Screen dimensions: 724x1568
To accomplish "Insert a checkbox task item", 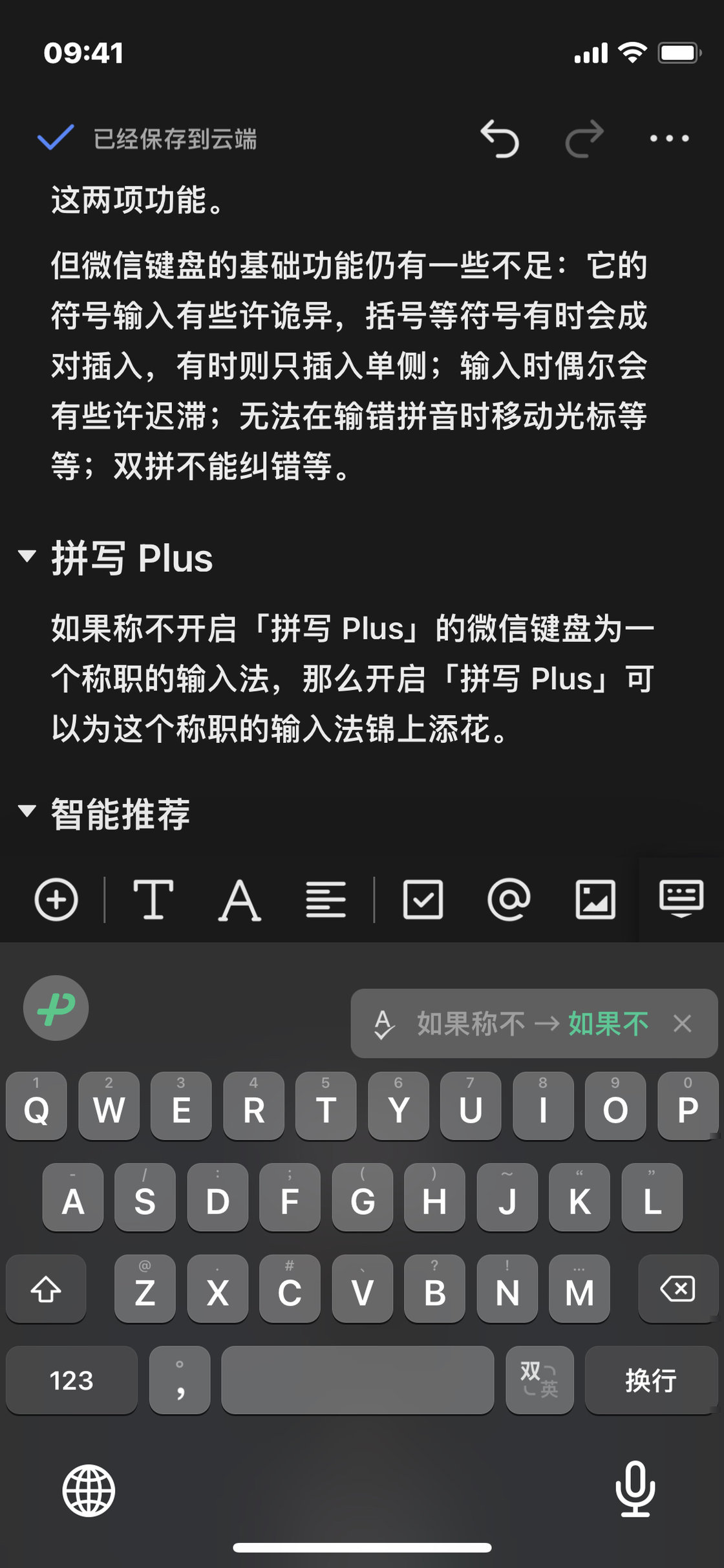I will coord(421,899).
